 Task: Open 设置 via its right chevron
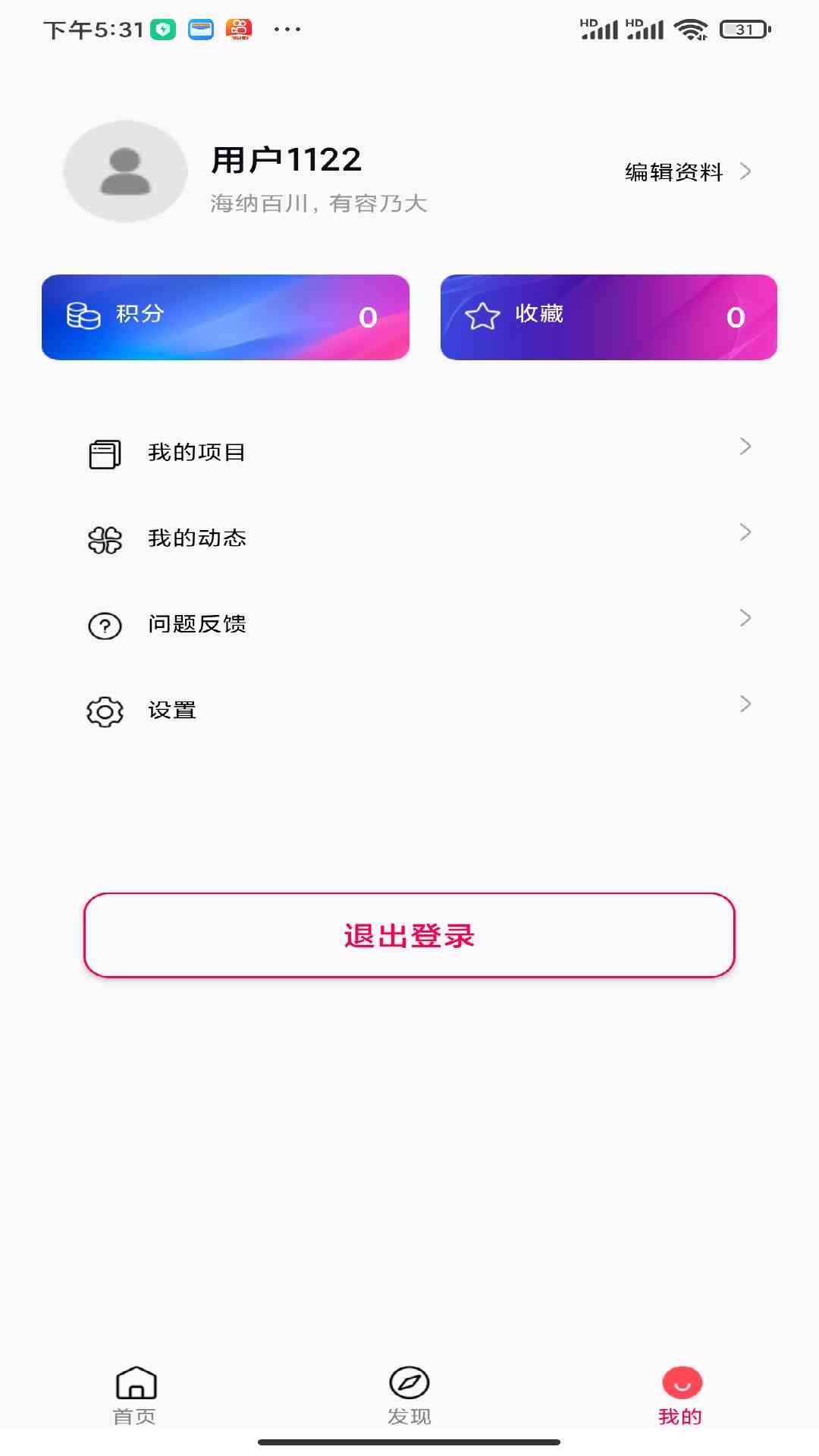pyautogui.click(x=744, y=703)
